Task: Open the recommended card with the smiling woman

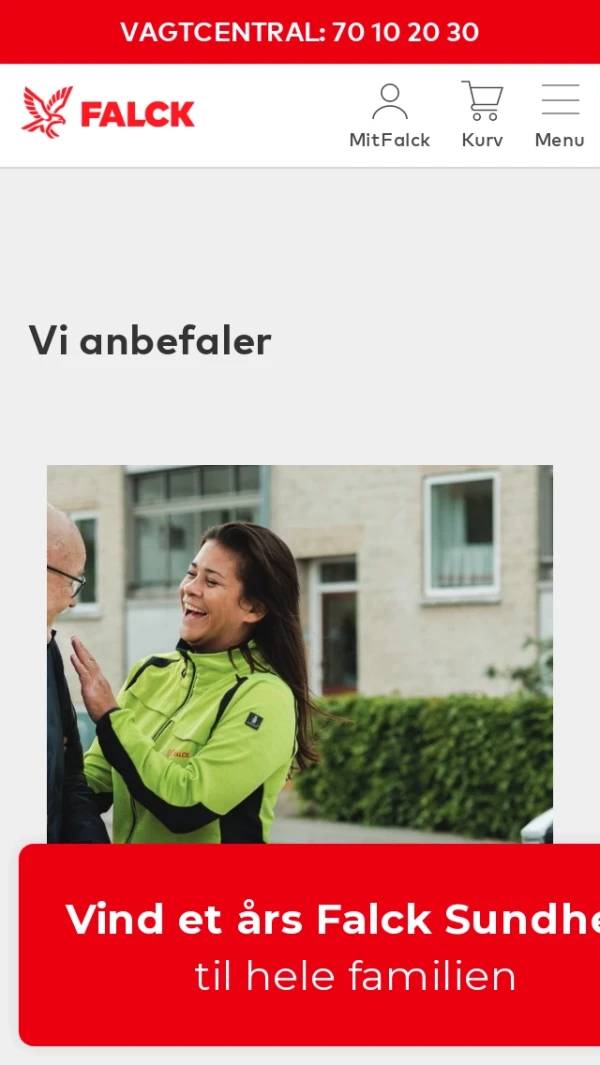Action: click(300, 650)
